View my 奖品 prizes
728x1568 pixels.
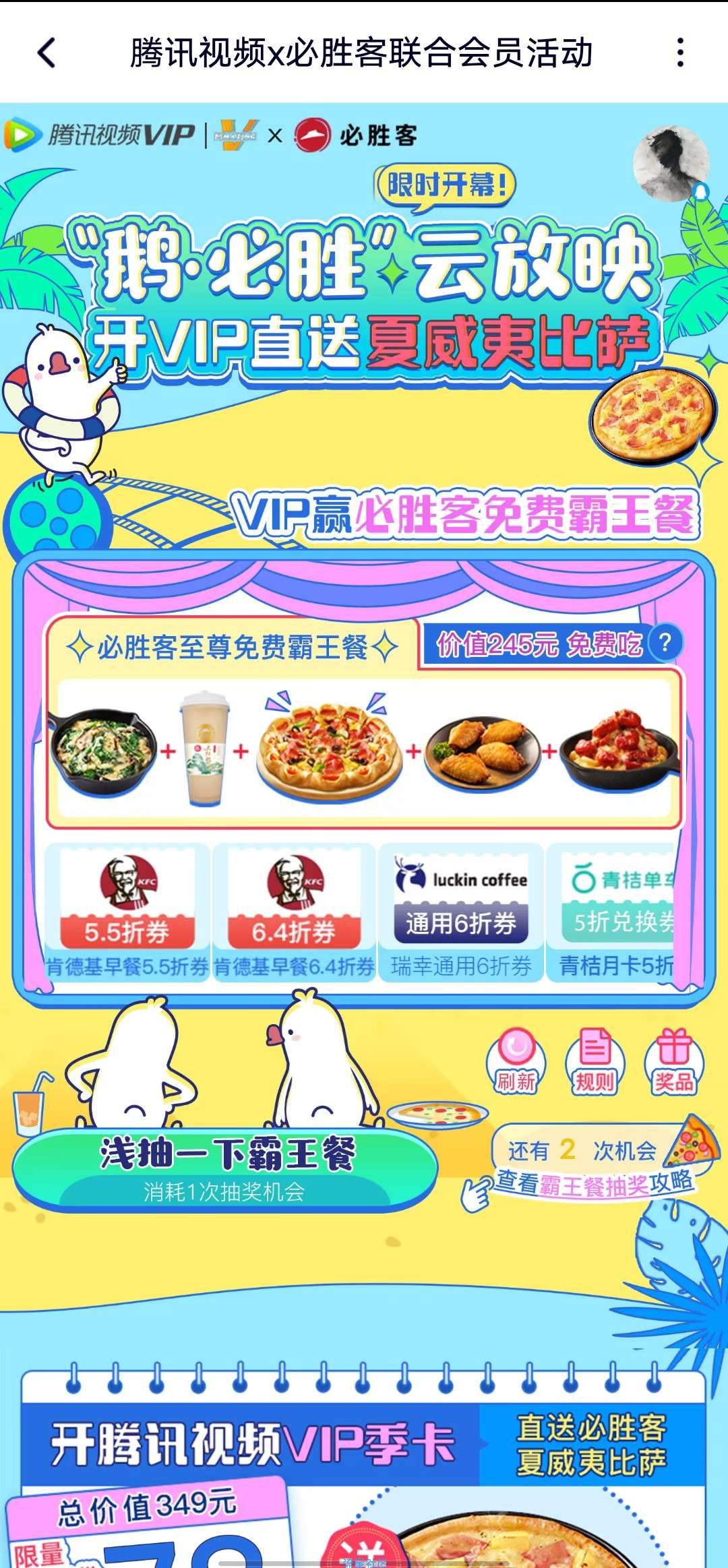pos(674,1062)
